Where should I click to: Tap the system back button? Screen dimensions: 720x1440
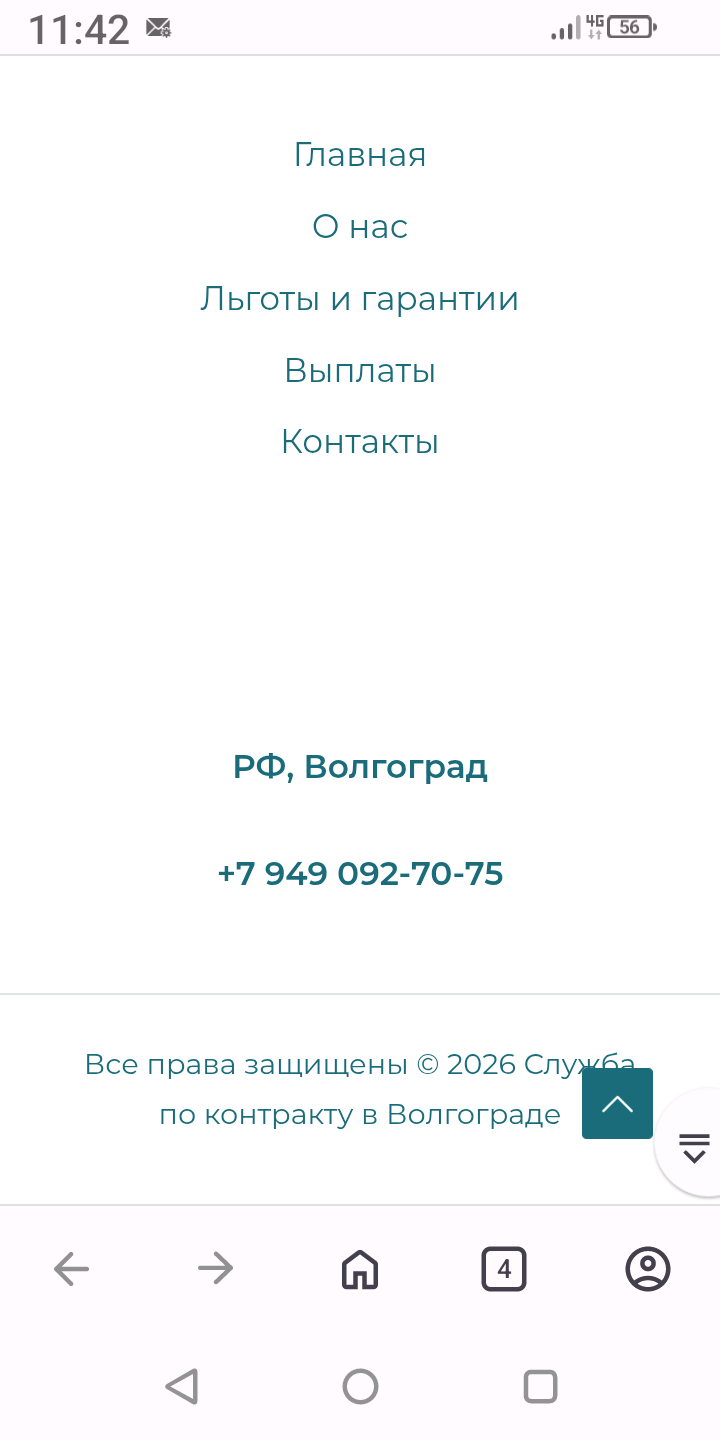pyautogui.click(x=181, y=1387)
